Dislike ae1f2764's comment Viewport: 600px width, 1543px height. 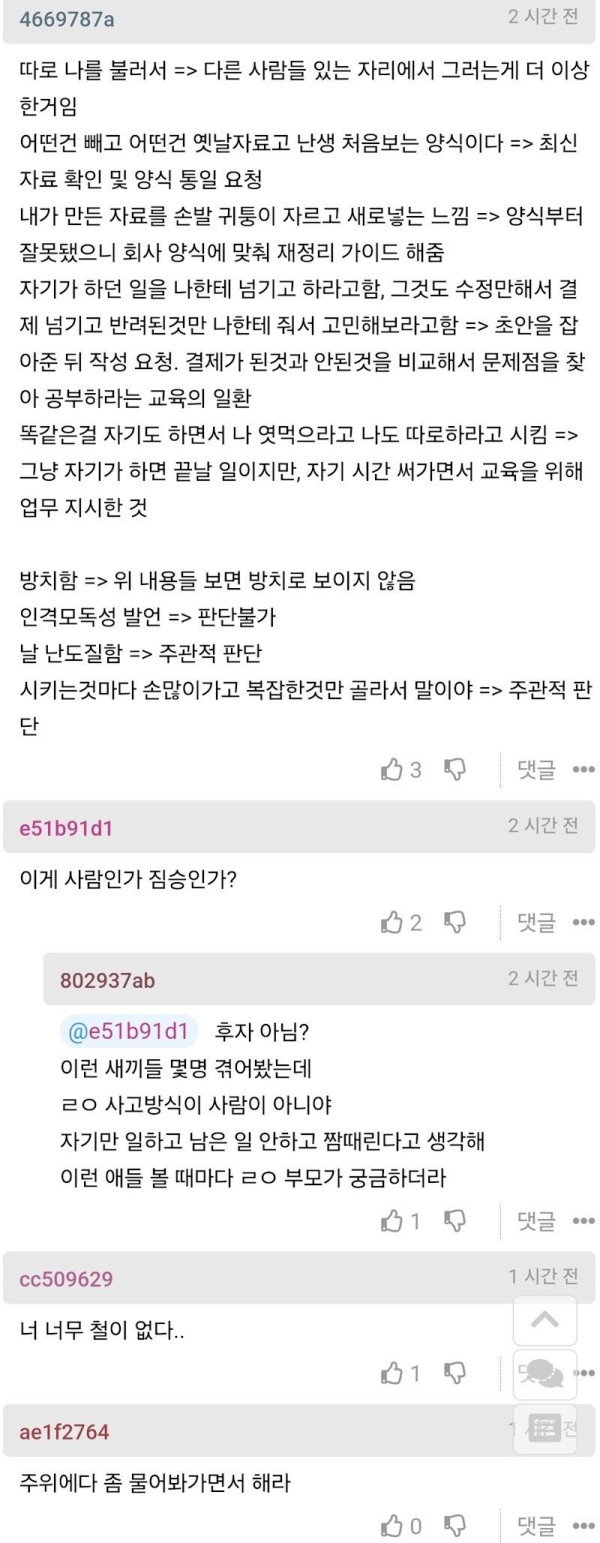point(455,1525)
